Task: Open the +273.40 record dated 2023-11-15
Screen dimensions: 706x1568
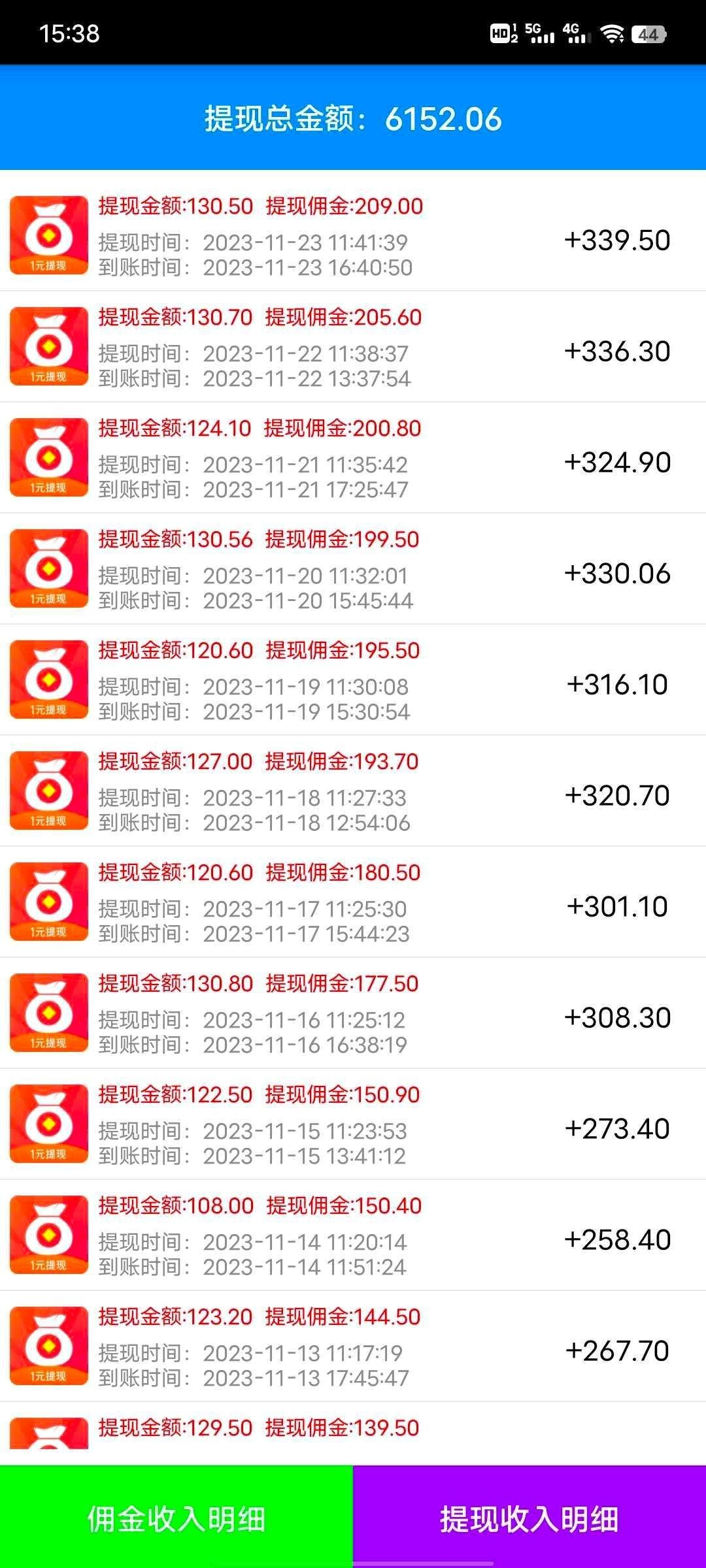Action: [x=353, y=1124]
